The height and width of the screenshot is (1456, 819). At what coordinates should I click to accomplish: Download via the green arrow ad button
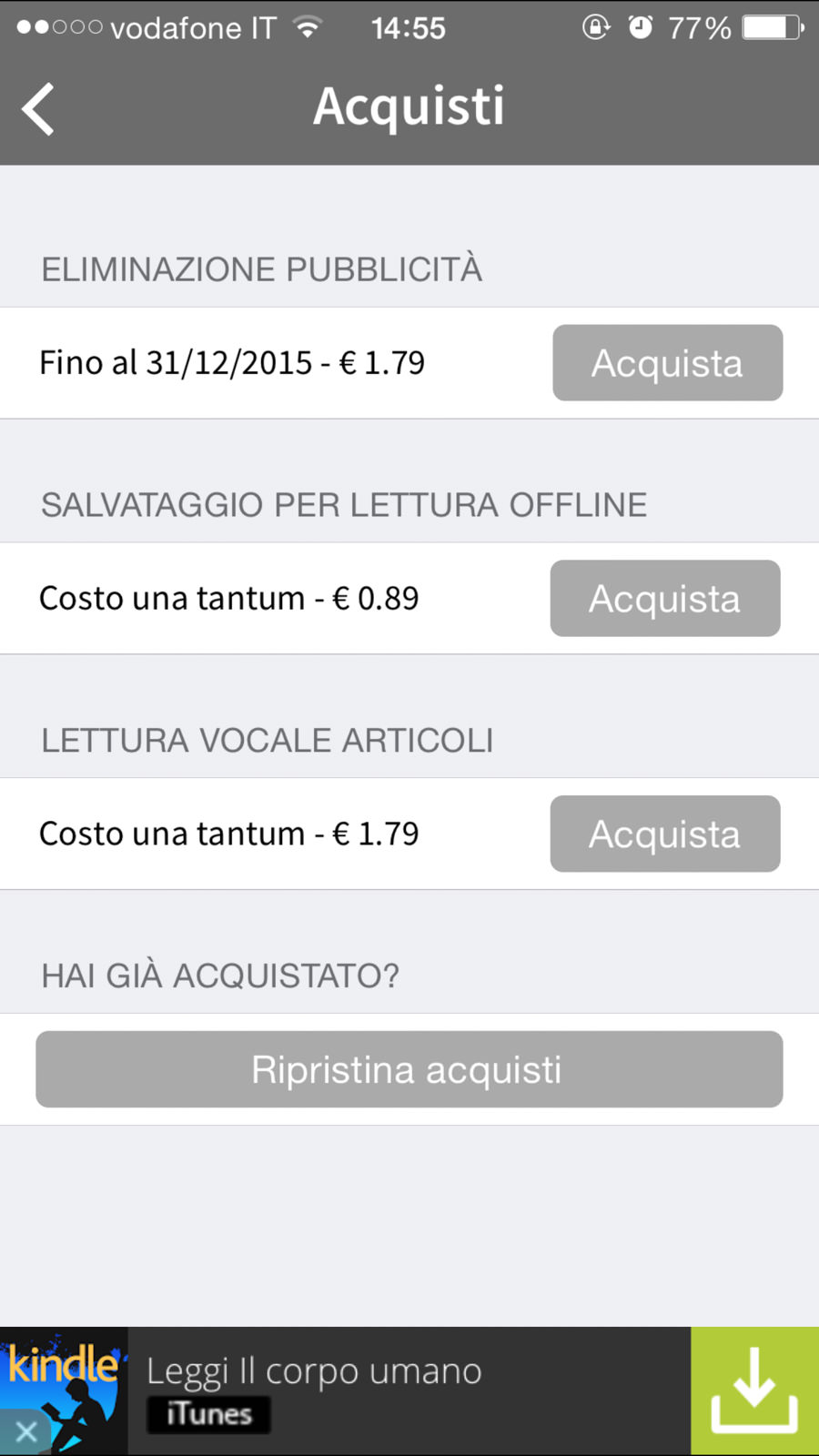coord(754,1390)
